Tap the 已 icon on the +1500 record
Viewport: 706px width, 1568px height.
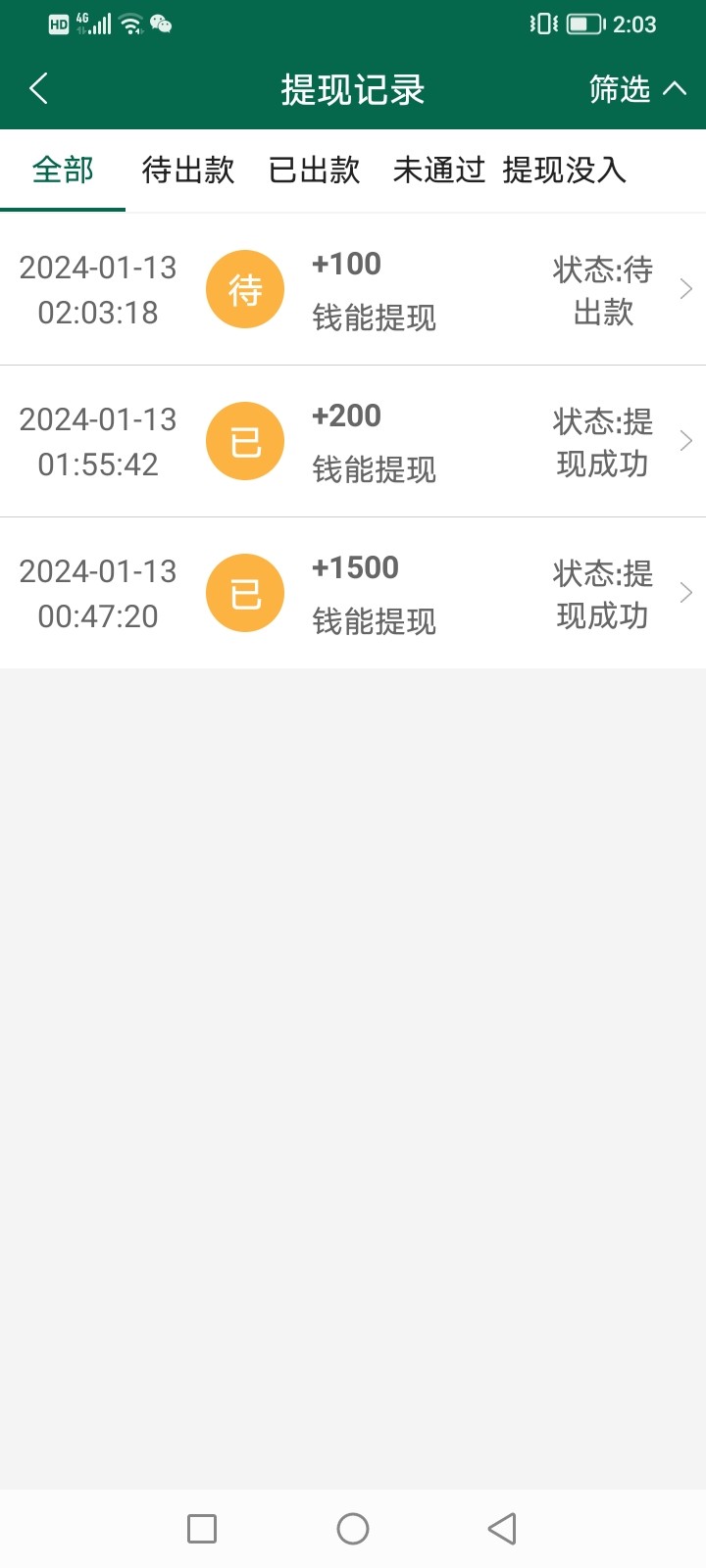pyautogui.click(x=244, y=592)
